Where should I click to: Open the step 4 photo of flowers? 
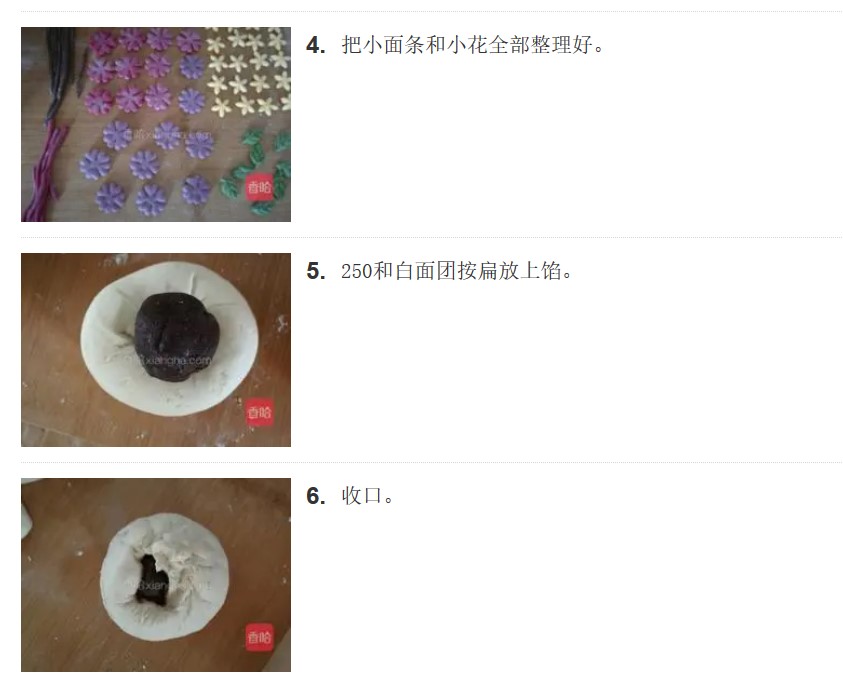point(155,124)
